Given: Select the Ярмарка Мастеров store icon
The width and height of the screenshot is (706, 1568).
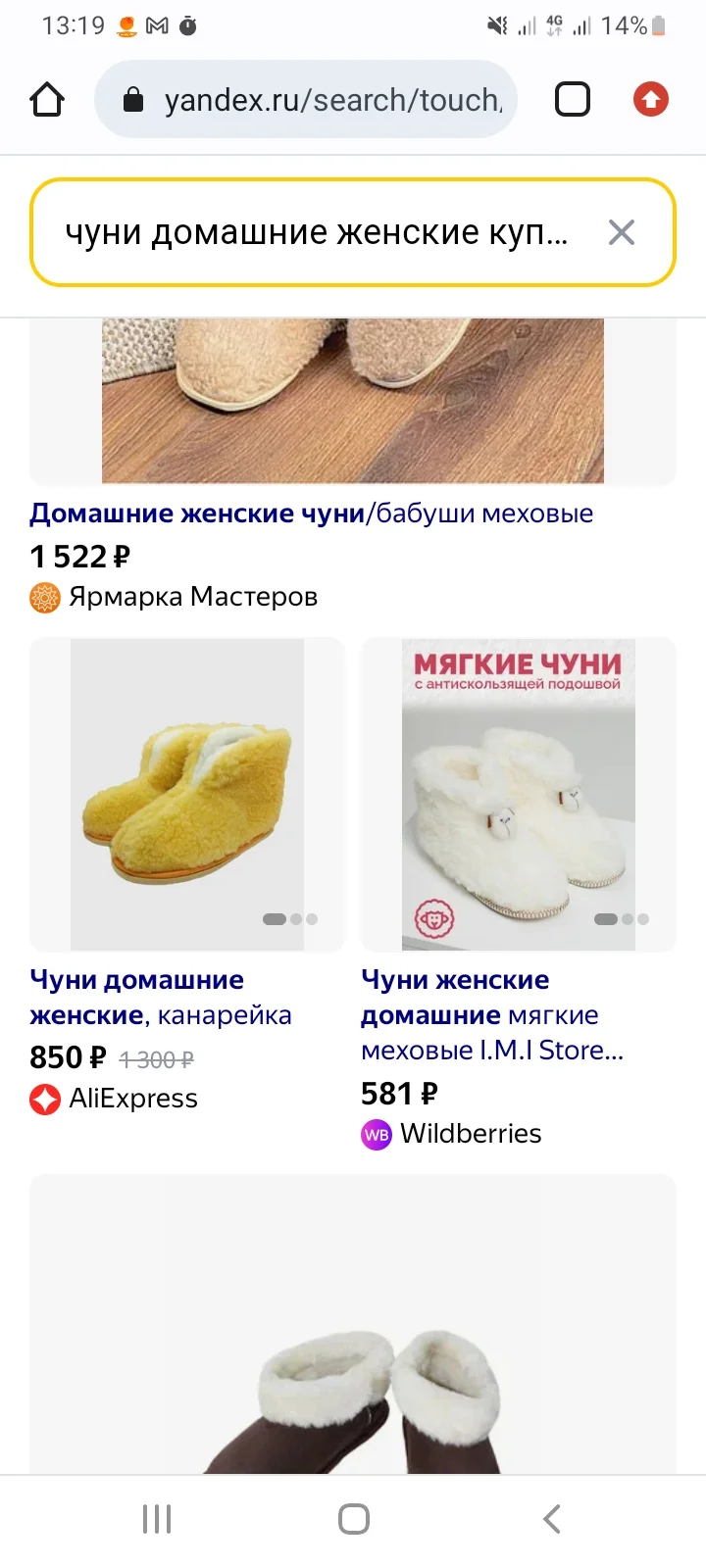Looking at the screenshot, I should (42, 596).
